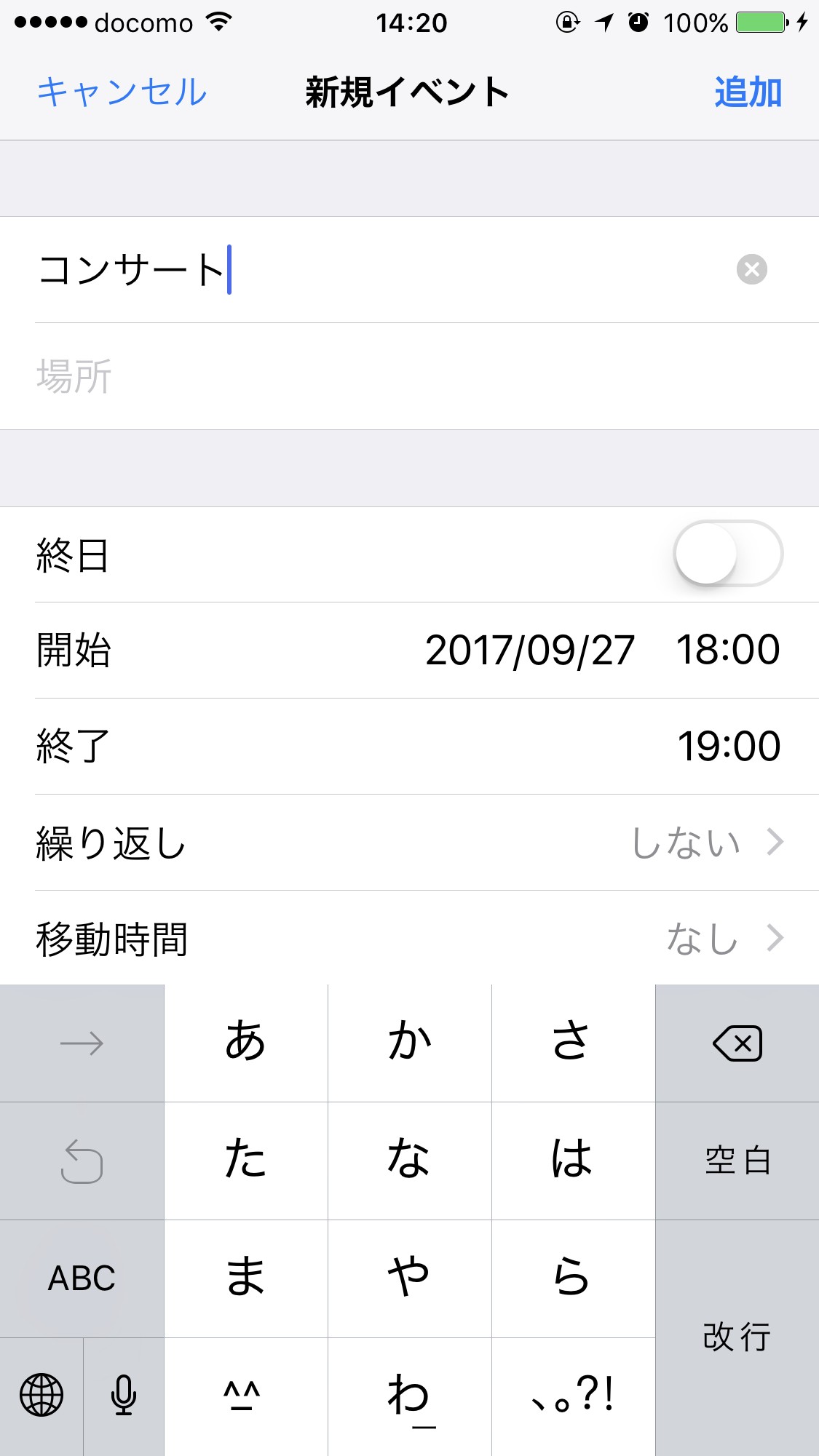This screenshot has height=1456, width=819.
Task: Clear the コンサート title text
Action: point(751,269)
